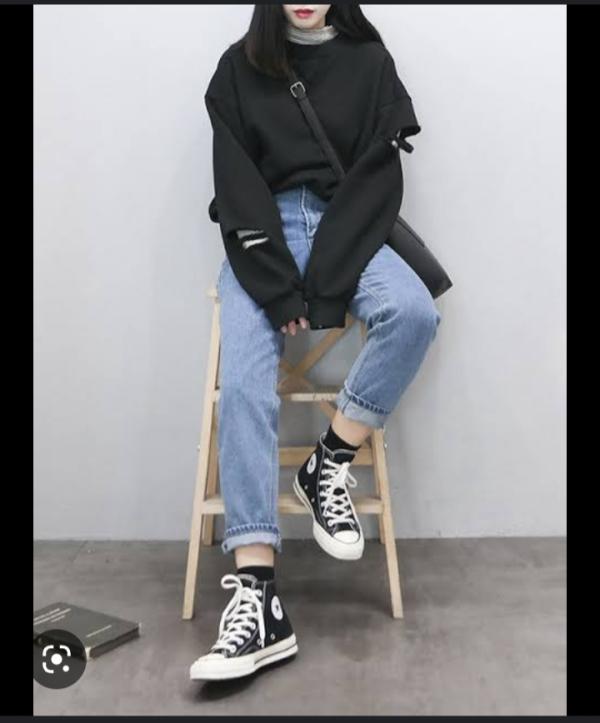Open visual search lens icon on image

click(58, 660)
